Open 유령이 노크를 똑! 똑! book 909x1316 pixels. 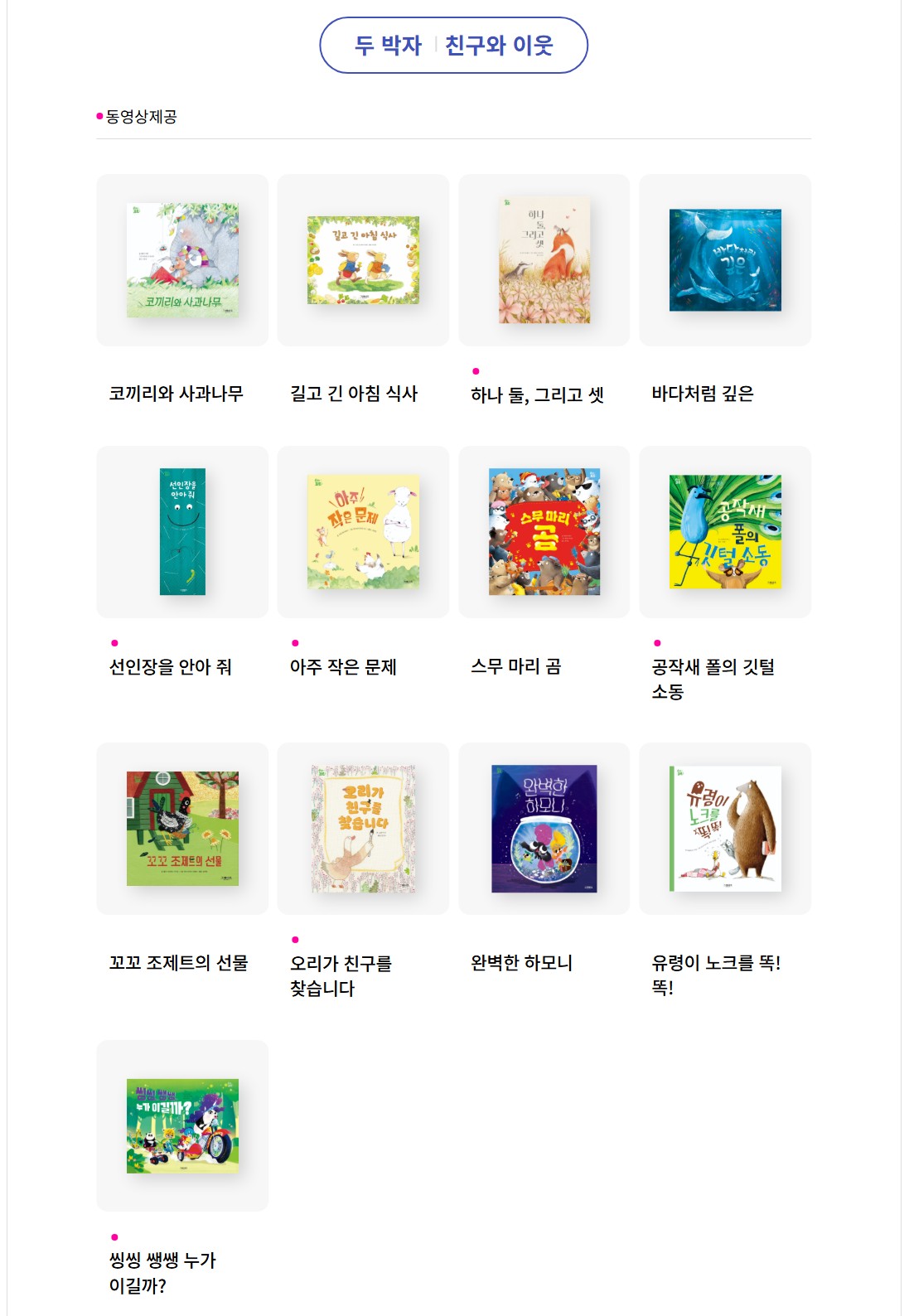point(725,828)
